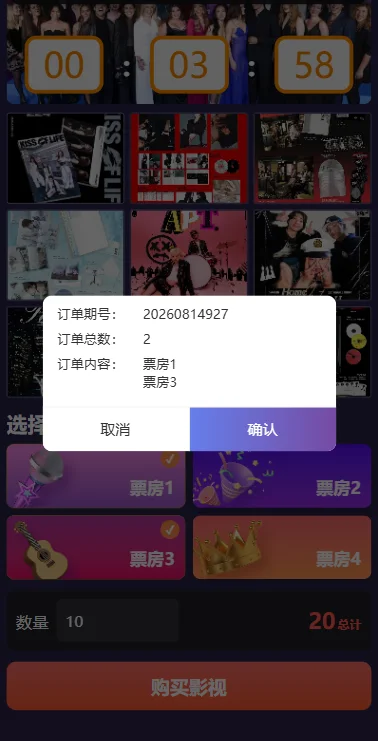Cancel the order with 取消
The image size is (378, 741).
click(x=116, y=429)
